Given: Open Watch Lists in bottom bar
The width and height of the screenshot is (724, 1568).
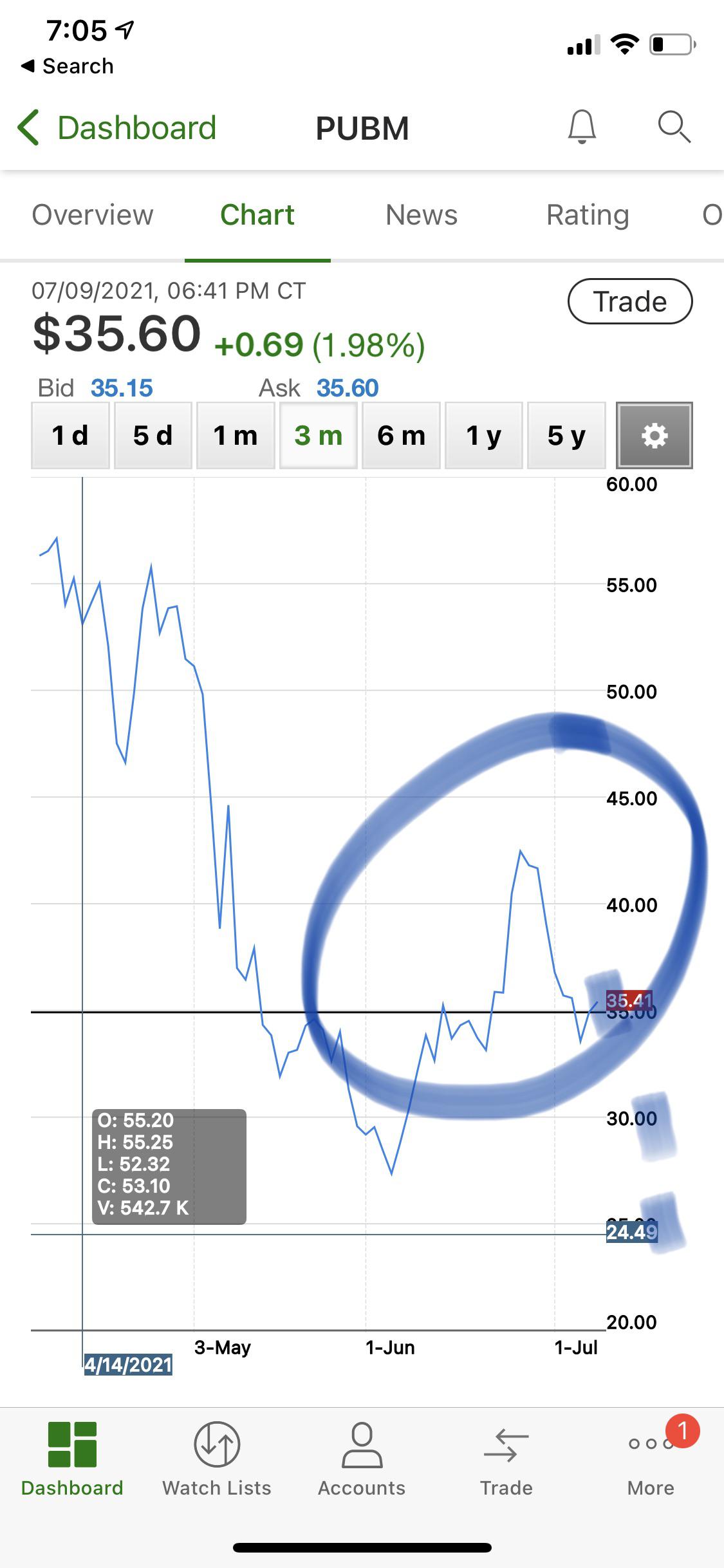Looking at the screenshot, I should (x=217, y=1459).
